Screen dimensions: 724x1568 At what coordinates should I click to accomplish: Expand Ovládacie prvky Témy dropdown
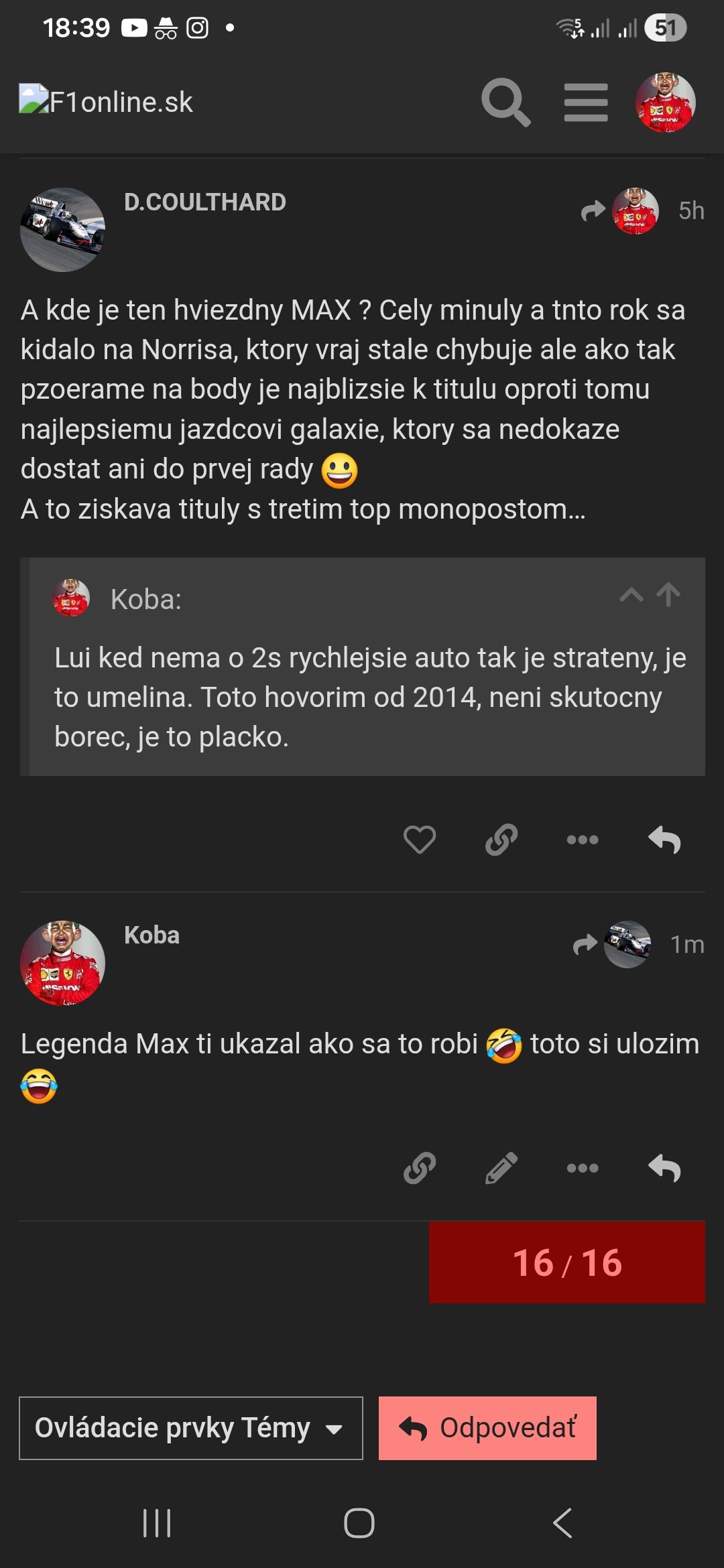tap(190, 1428)
